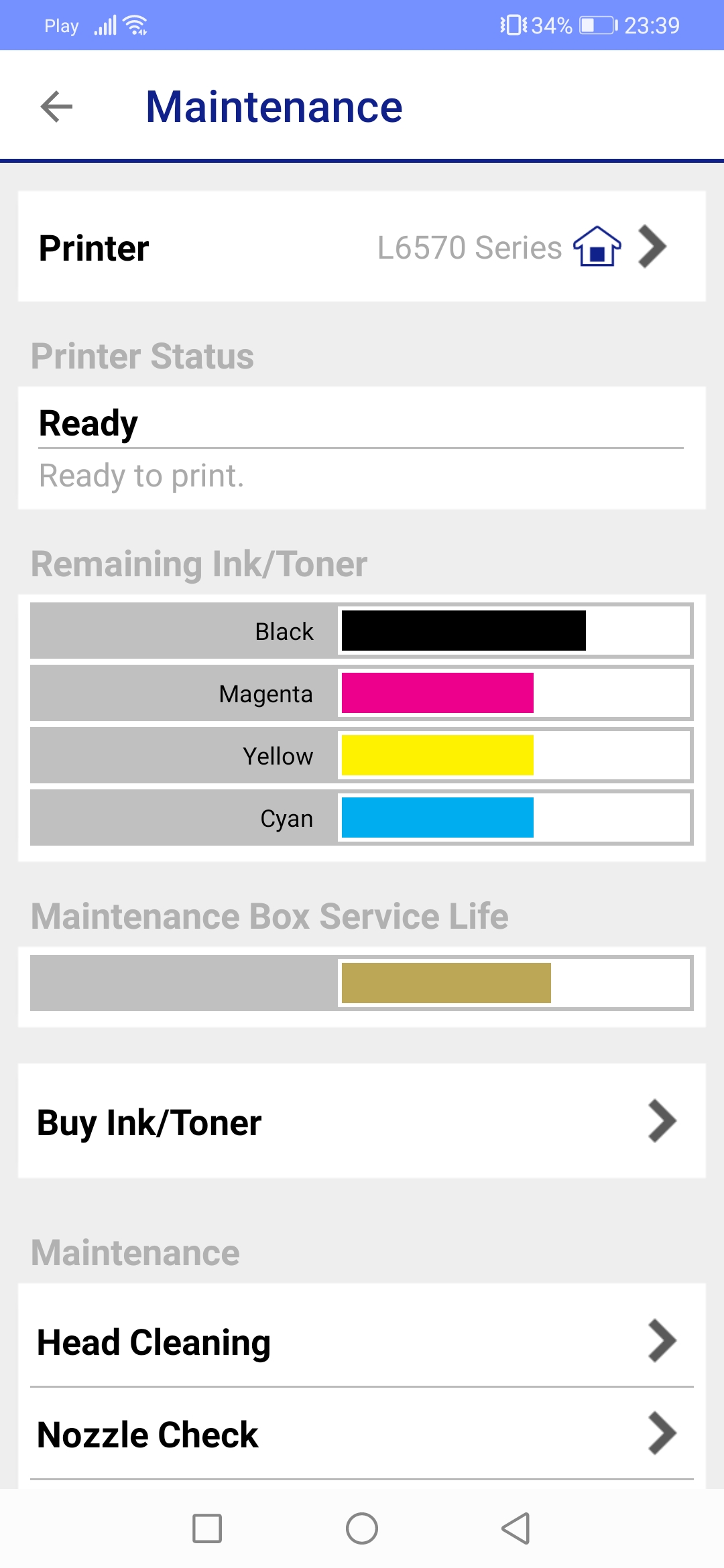Start Head Cleaning
The image size is (724, 1568).
[x=362, y=1342]
